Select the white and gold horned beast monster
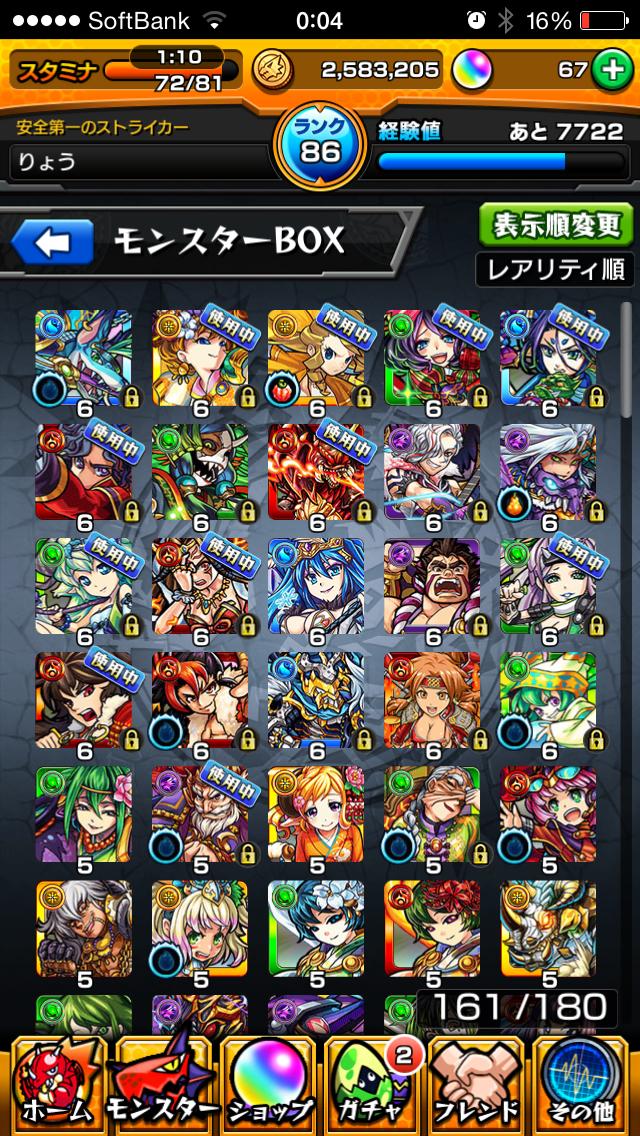 (548, 929)
